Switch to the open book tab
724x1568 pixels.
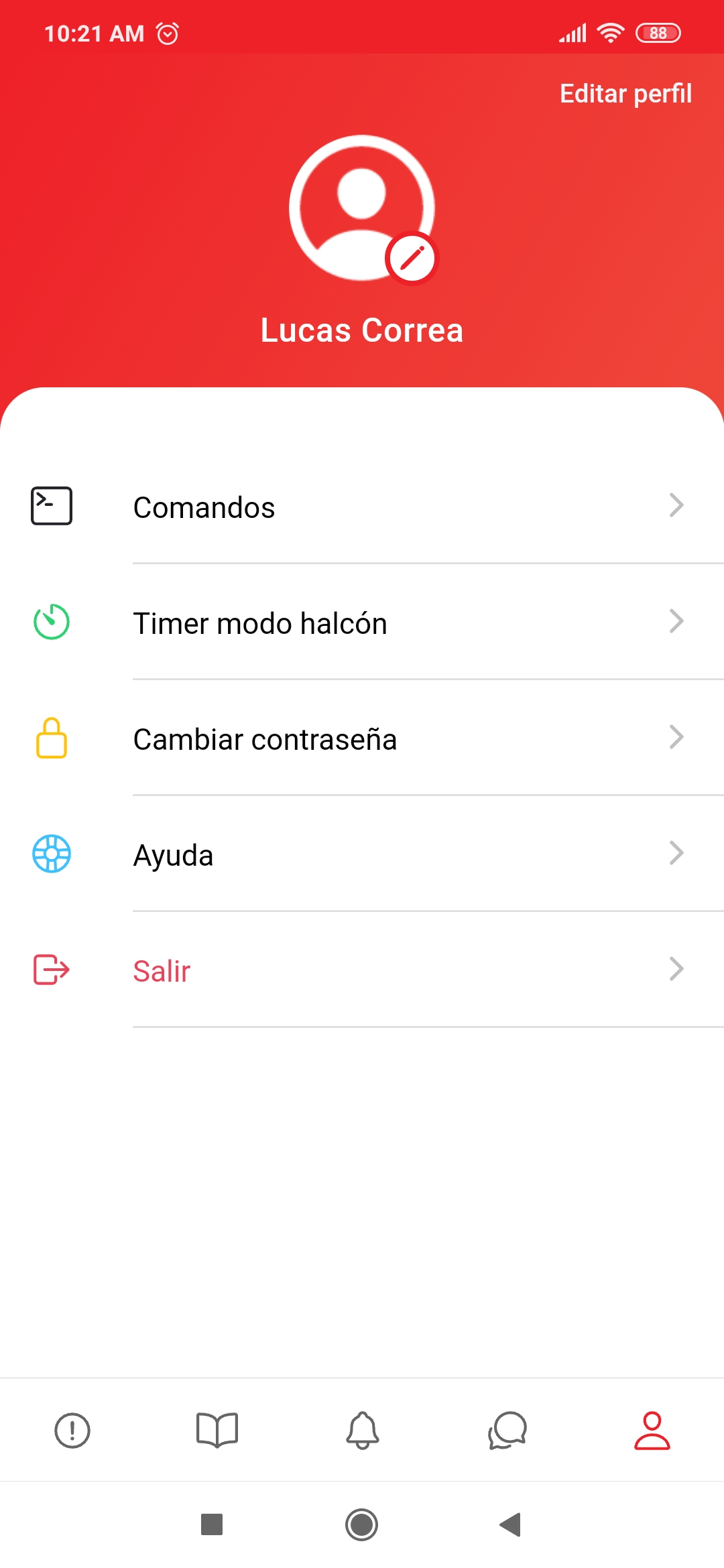coord(217,1431)
